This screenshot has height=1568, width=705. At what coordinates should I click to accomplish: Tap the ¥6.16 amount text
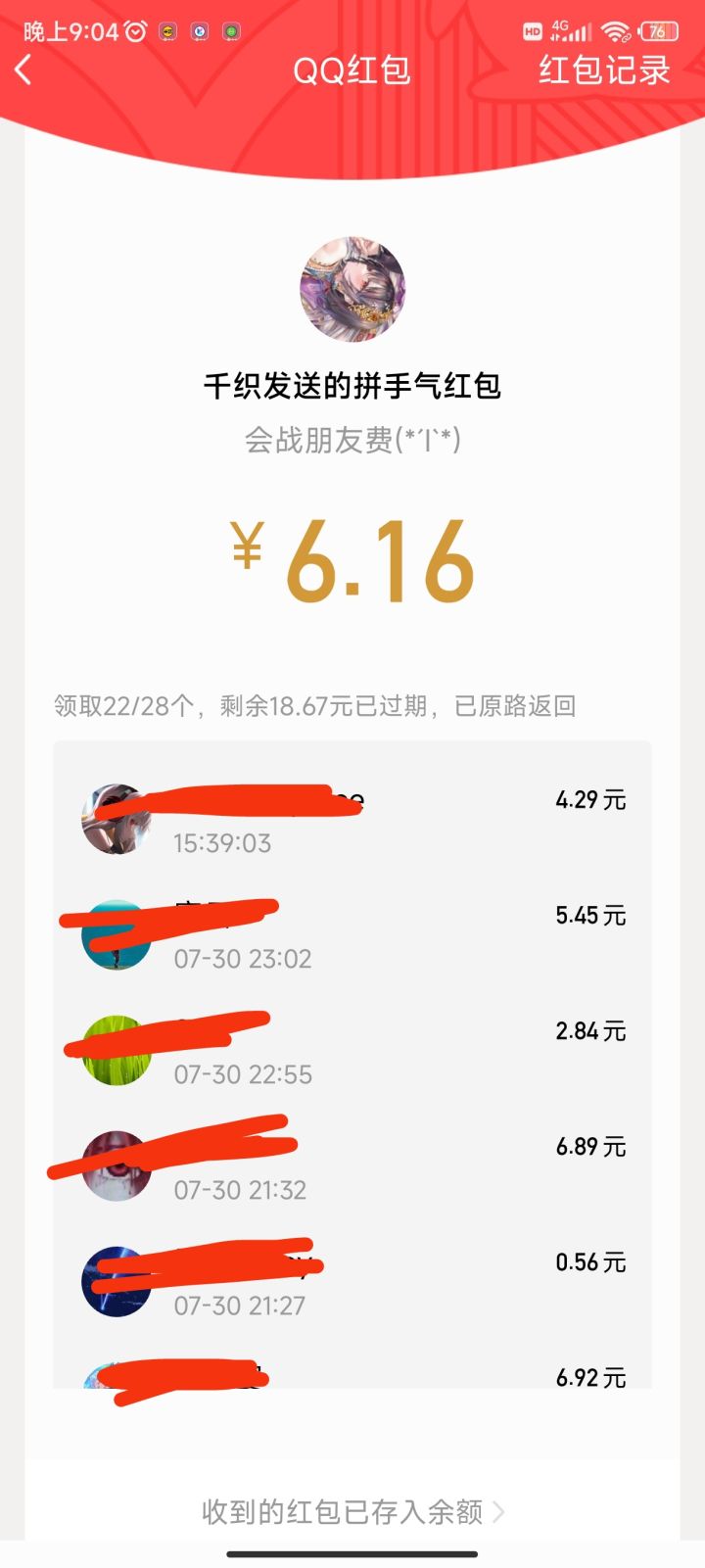(352, 558)
